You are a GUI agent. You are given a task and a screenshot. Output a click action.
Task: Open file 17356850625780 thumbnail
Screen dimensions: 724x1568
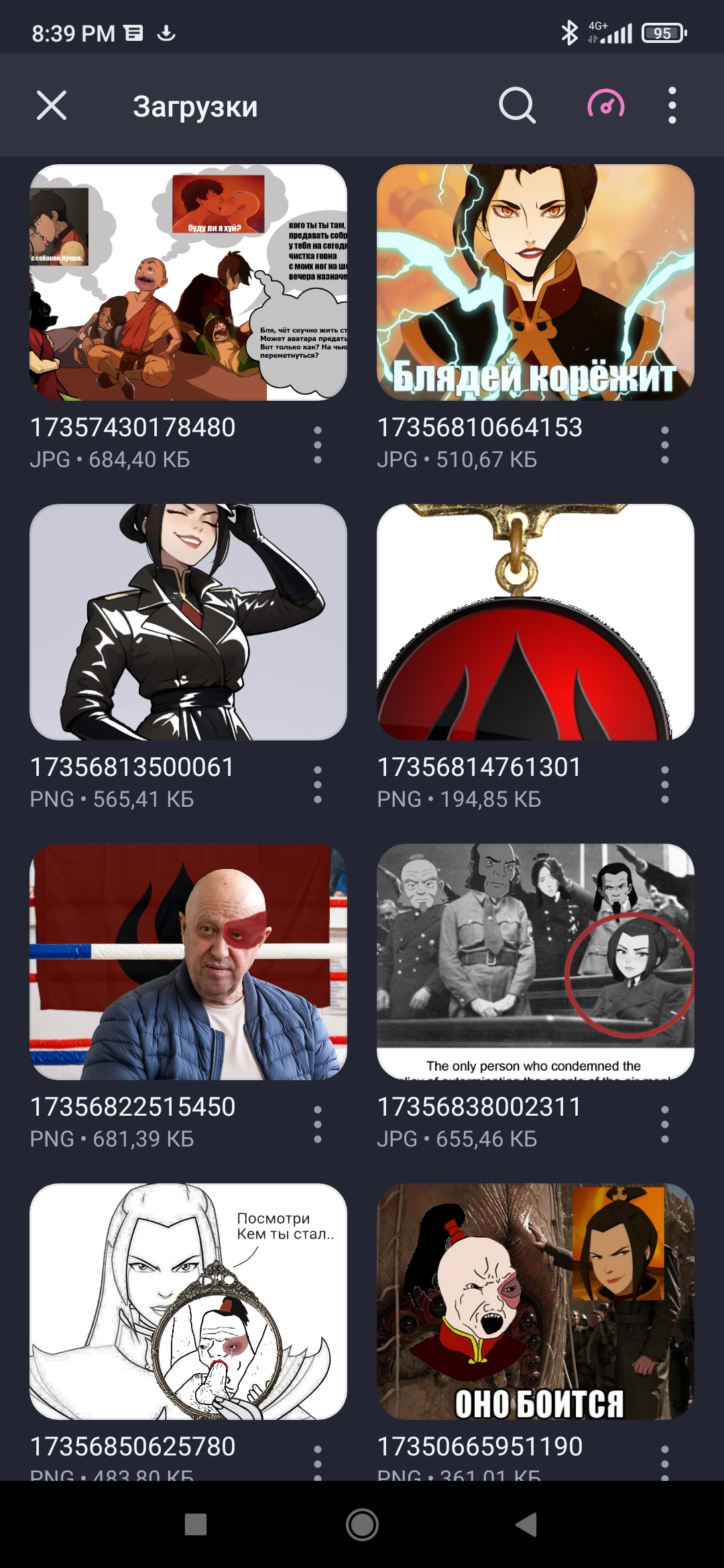pyautogui.click(x=188, y=1301)
